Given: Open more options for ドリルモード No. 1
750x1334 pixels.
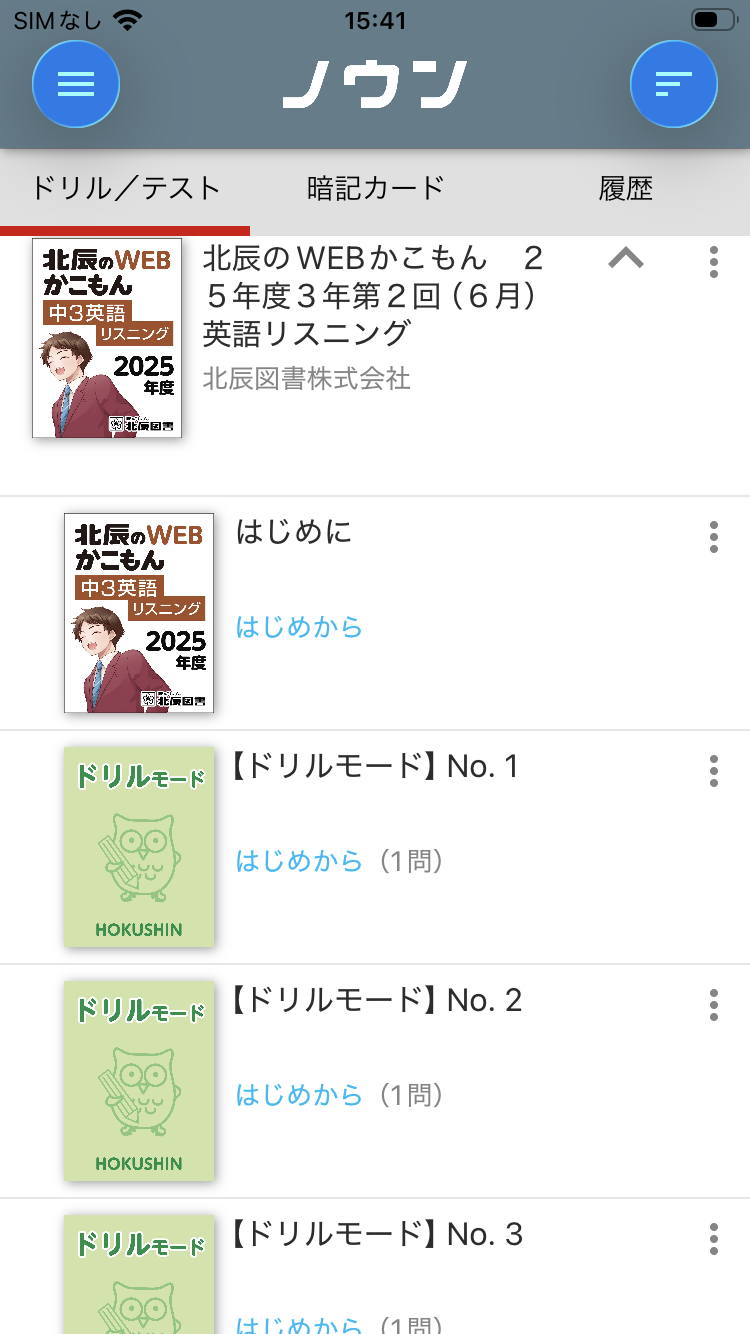Looking at the screenshot, I should [713, 771].
